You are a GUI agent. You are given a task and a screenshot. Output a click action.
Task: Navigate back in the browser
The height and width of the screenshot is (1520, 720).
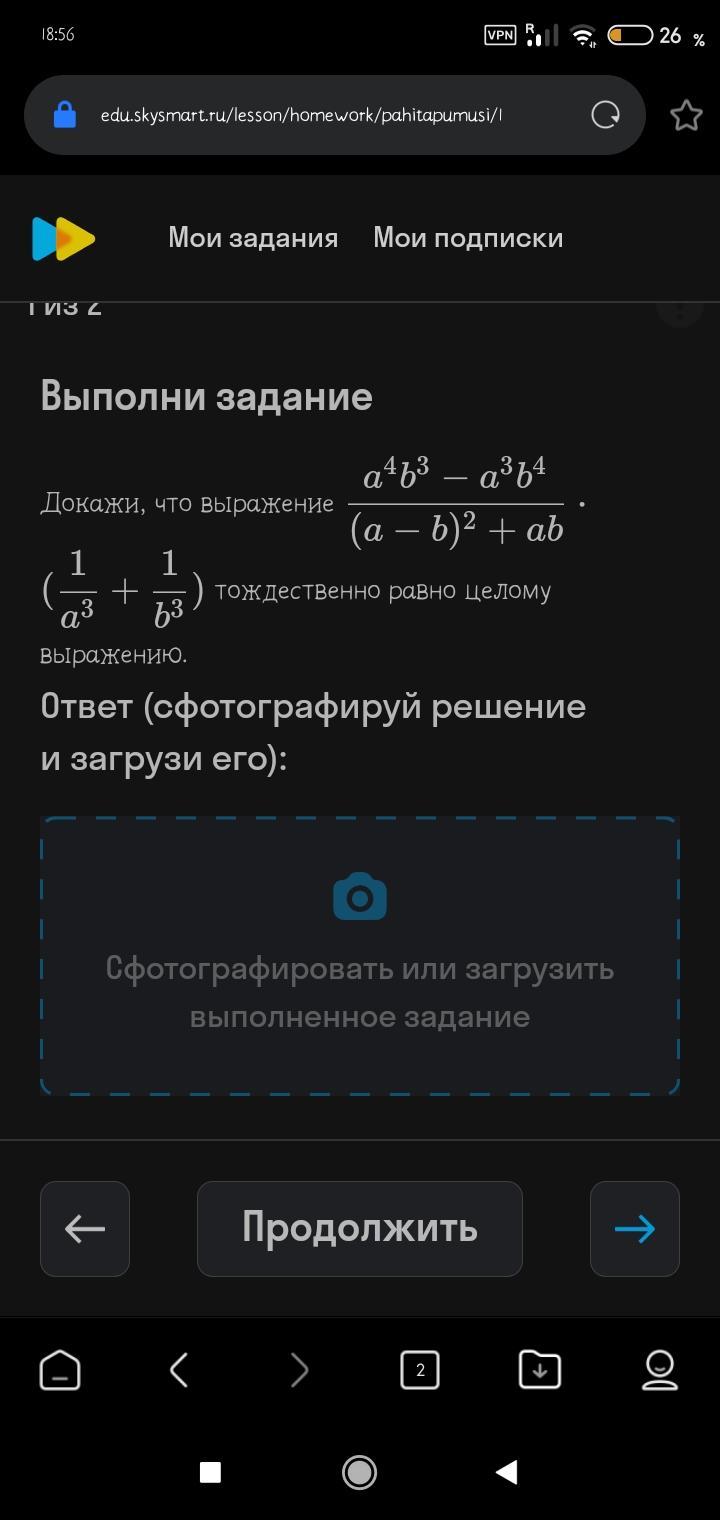(x=180, y=1370)
